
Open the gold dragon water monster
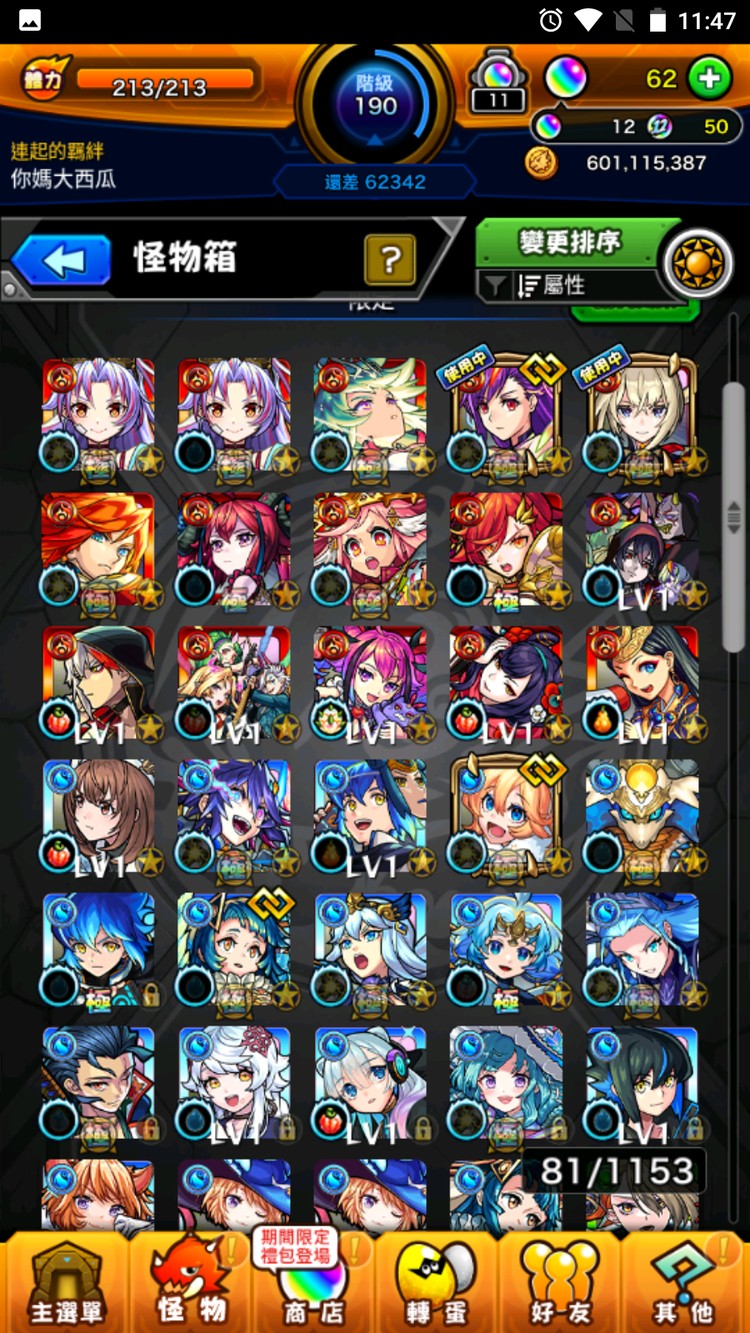(x=642, y=817)
